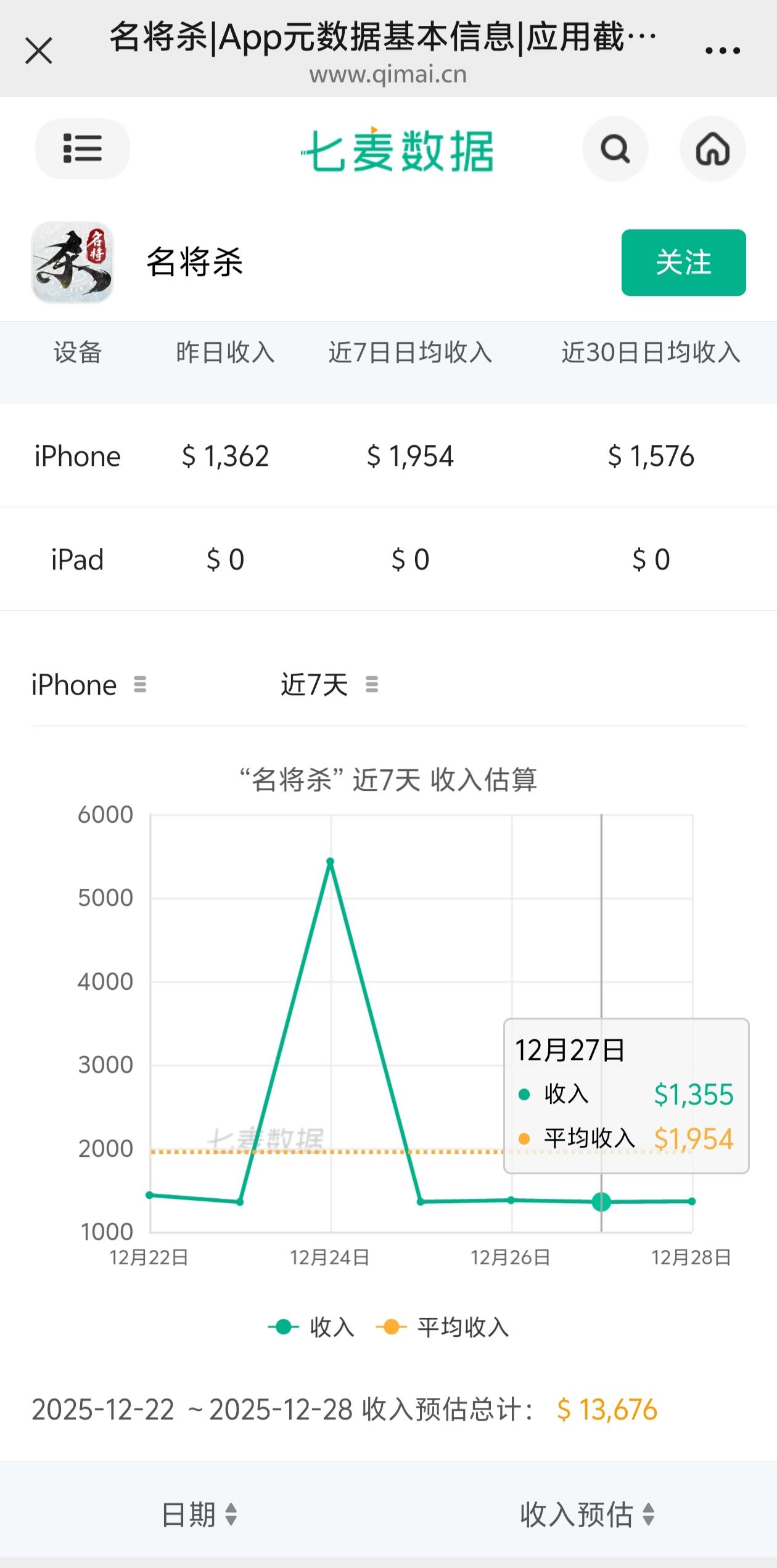Click the home icon
The height and width of the screenshot is (1568, 777).
coord(712,149)
